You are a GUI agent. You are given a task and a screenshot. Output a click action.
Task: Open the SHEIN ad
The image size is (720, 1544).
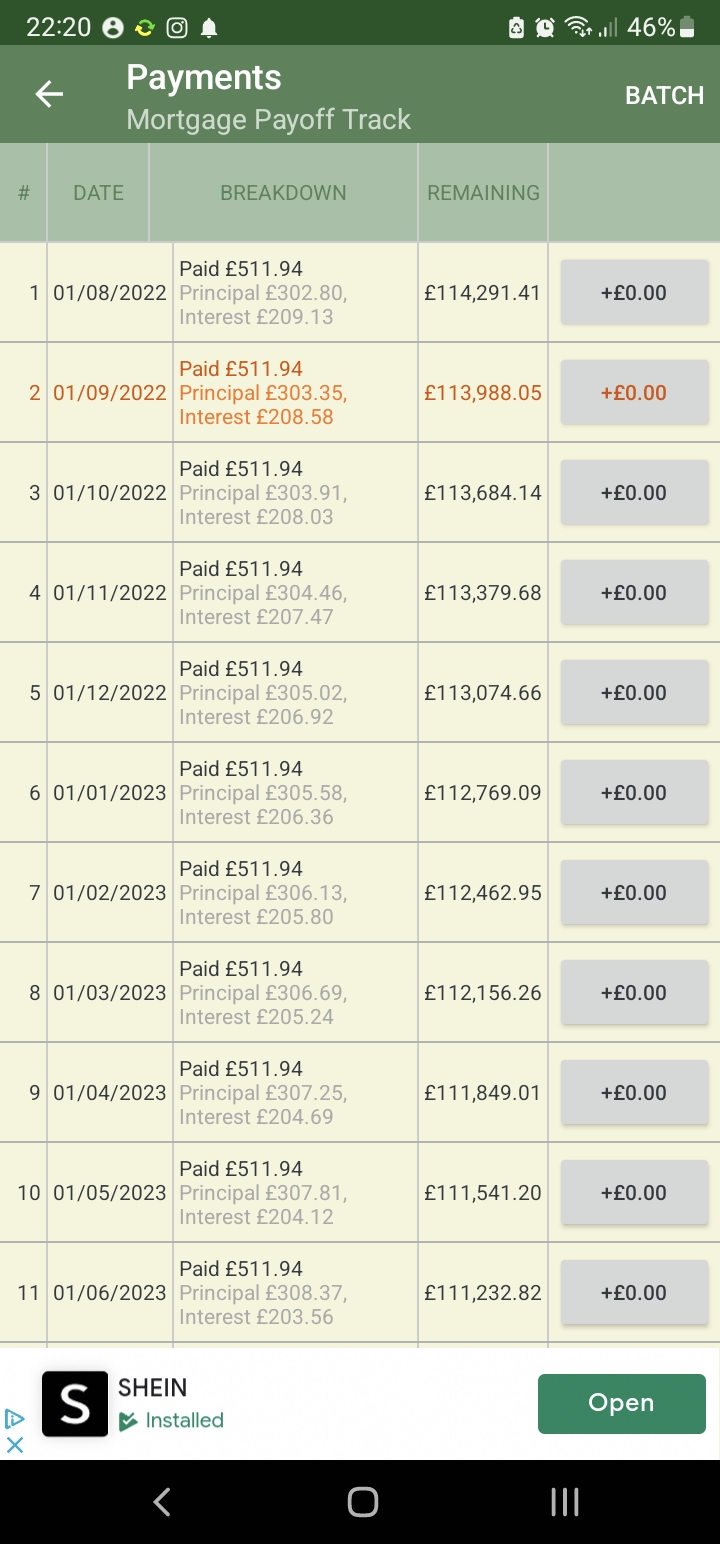pyautogui.click(x=621, y=1403)
